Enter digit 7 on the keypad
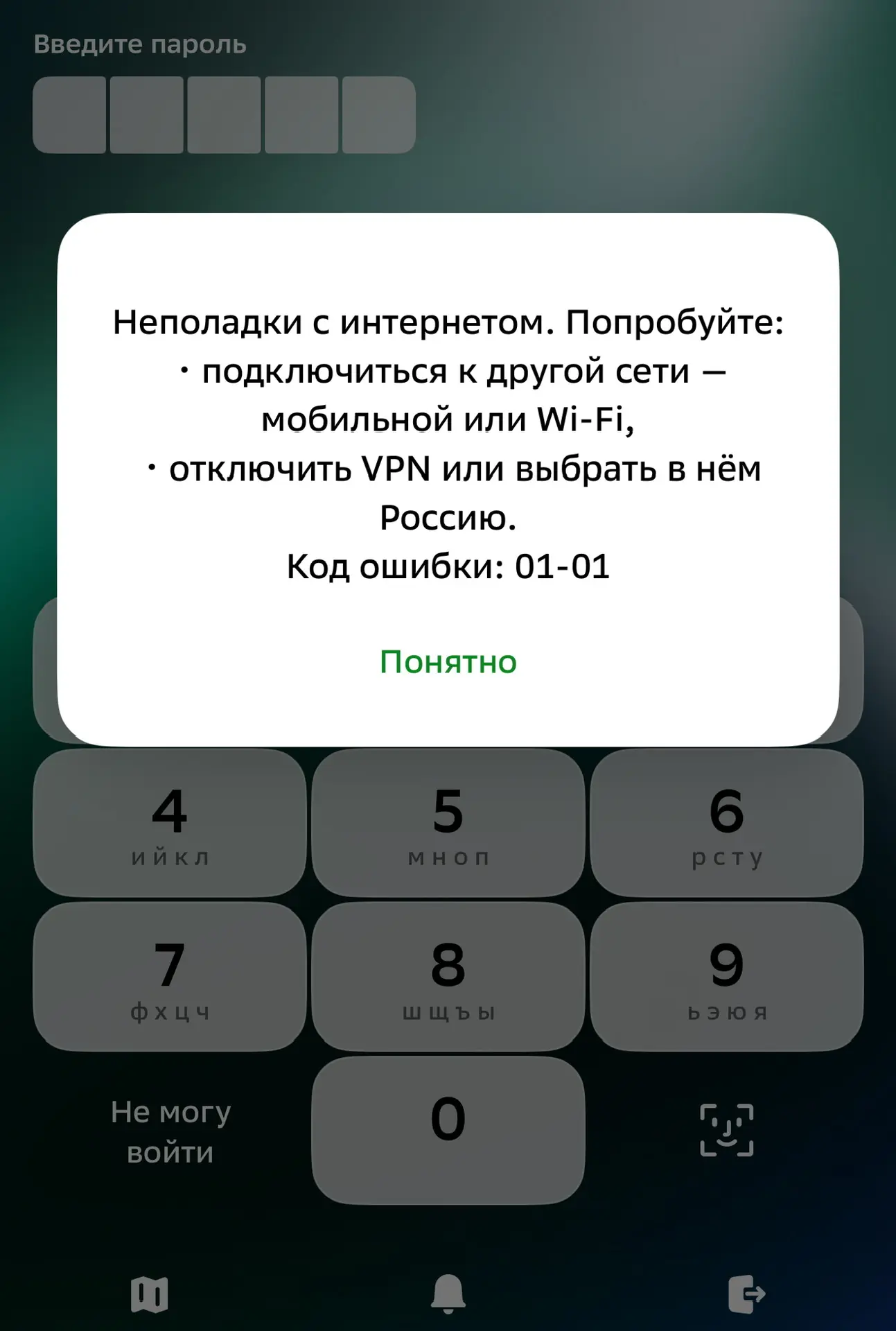The width and height of the screenshot is (896, 1331). pos(170,977)
